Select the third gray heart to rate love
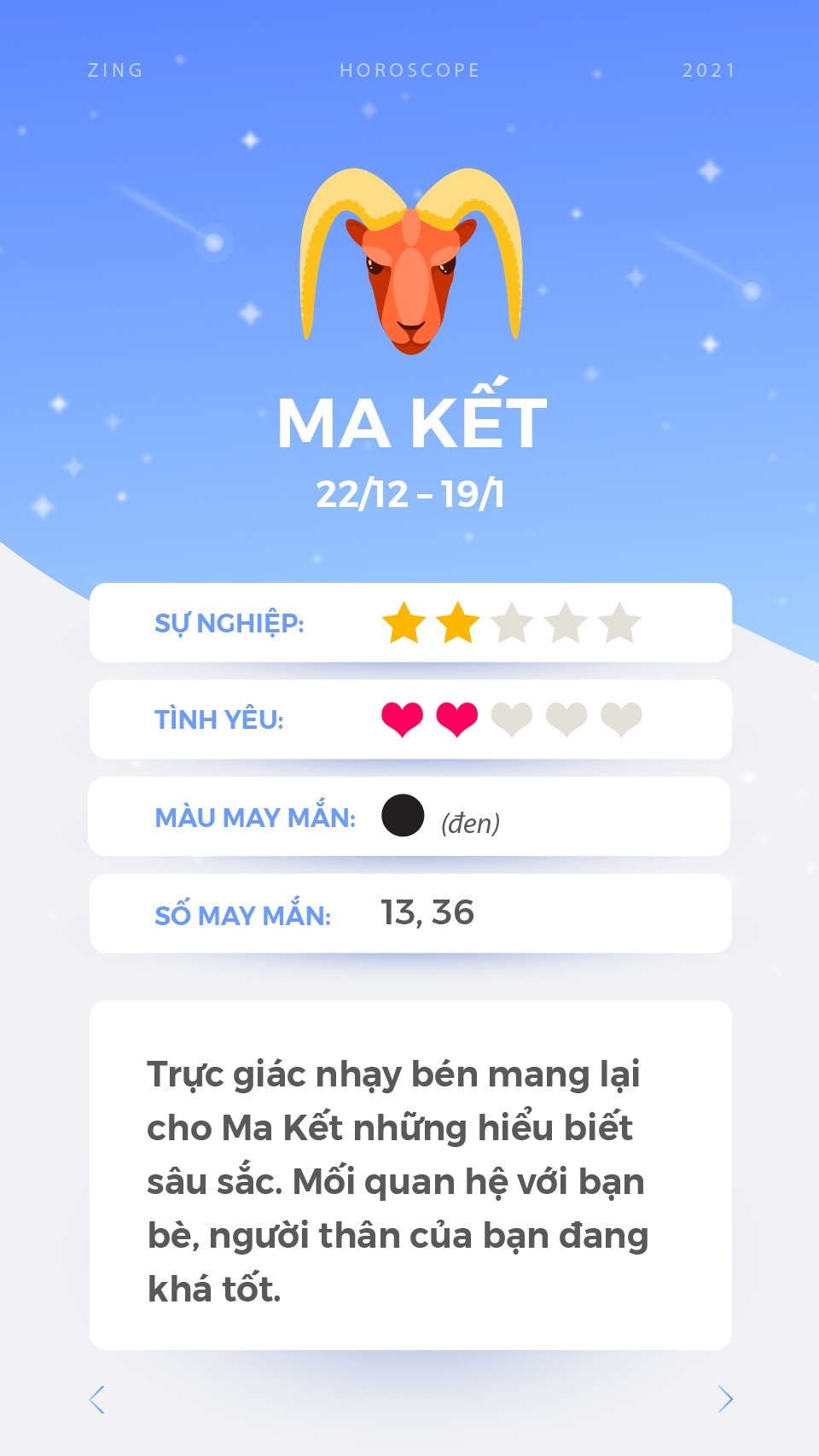This screenshot has height=1456, width=819. (509, 719)
